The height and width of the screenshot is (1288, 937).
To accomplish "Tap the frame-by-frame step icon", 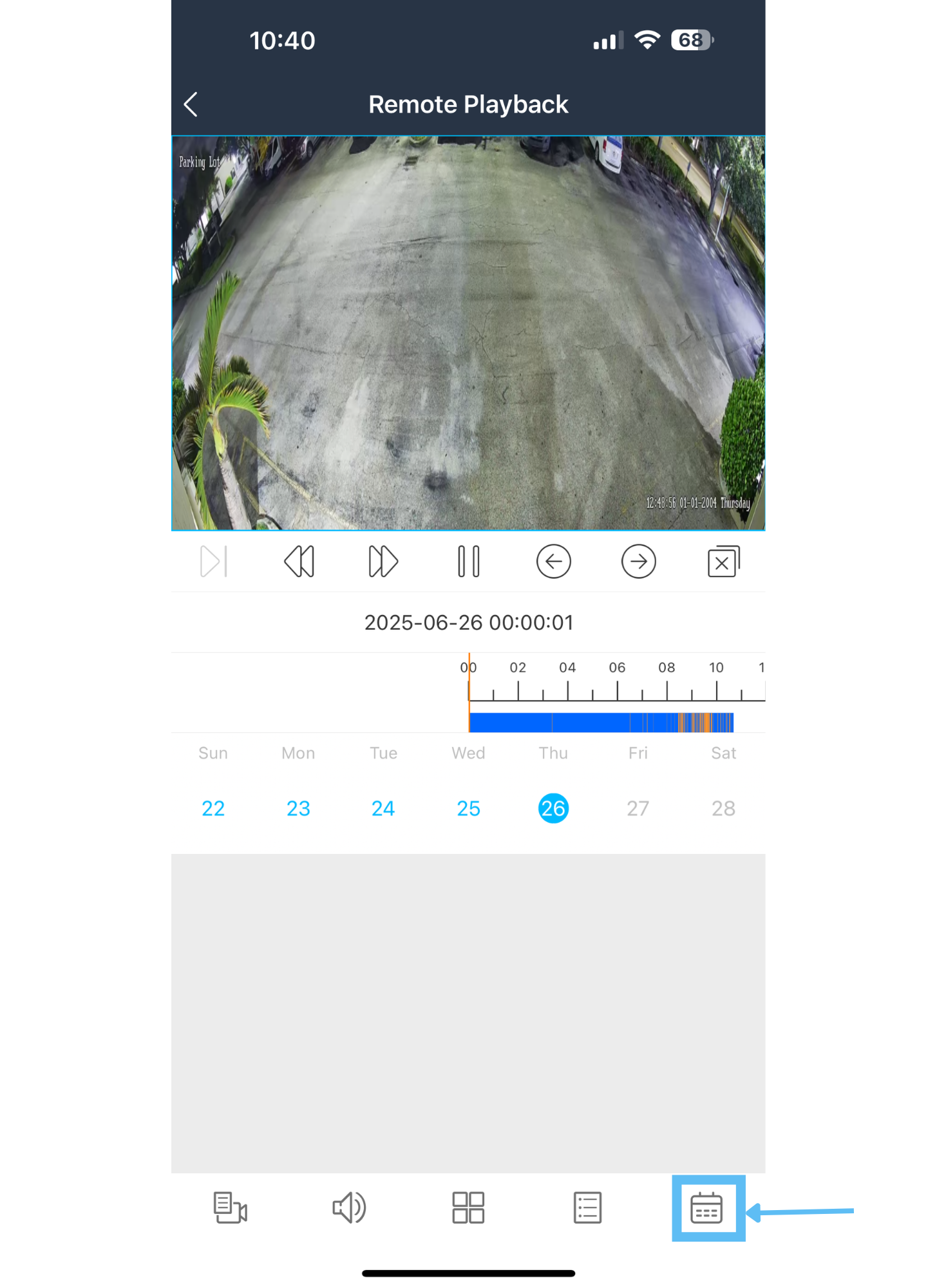I will pyautogui.click(x=214, y=562).
